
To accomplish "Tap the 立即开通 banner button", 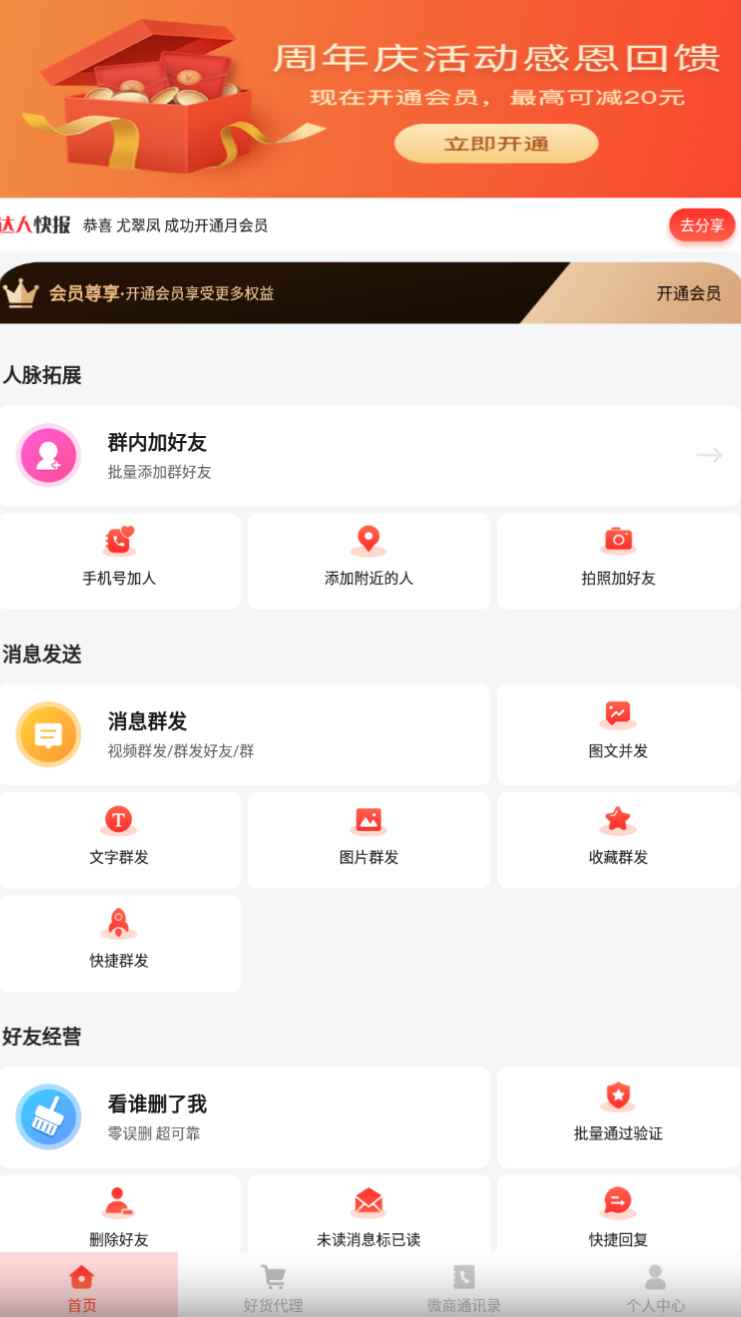I will coord(495,142).
